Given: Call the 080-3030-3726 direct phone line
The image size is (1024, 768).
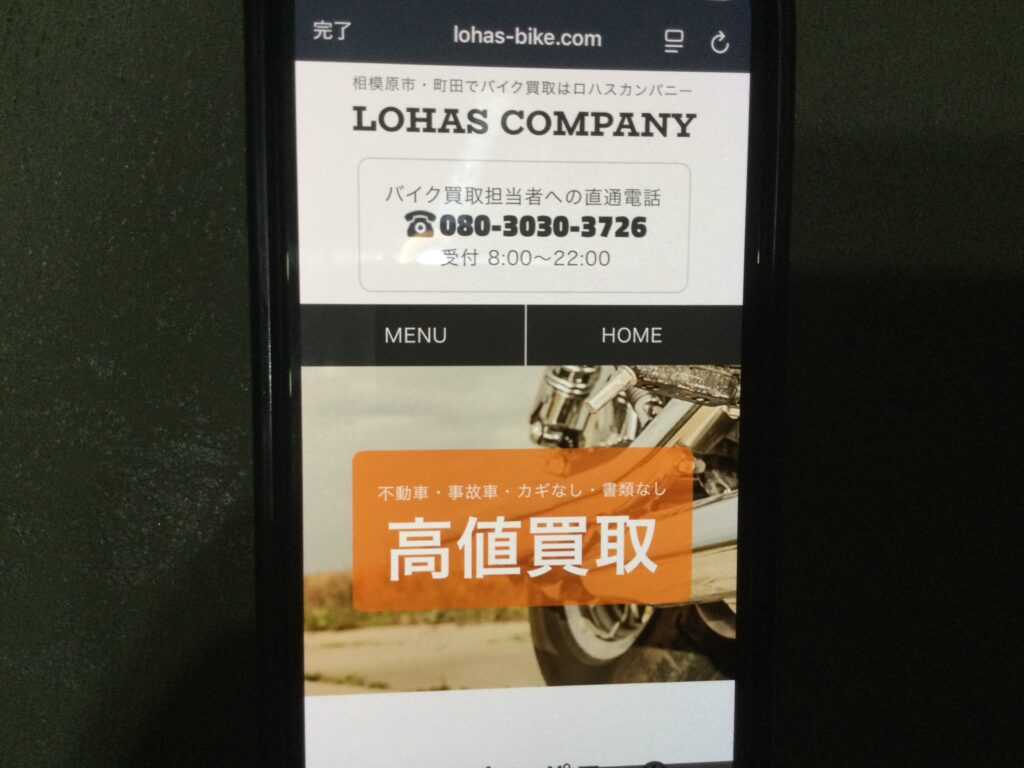Looking at the screenshot, I should click(526, 227).
